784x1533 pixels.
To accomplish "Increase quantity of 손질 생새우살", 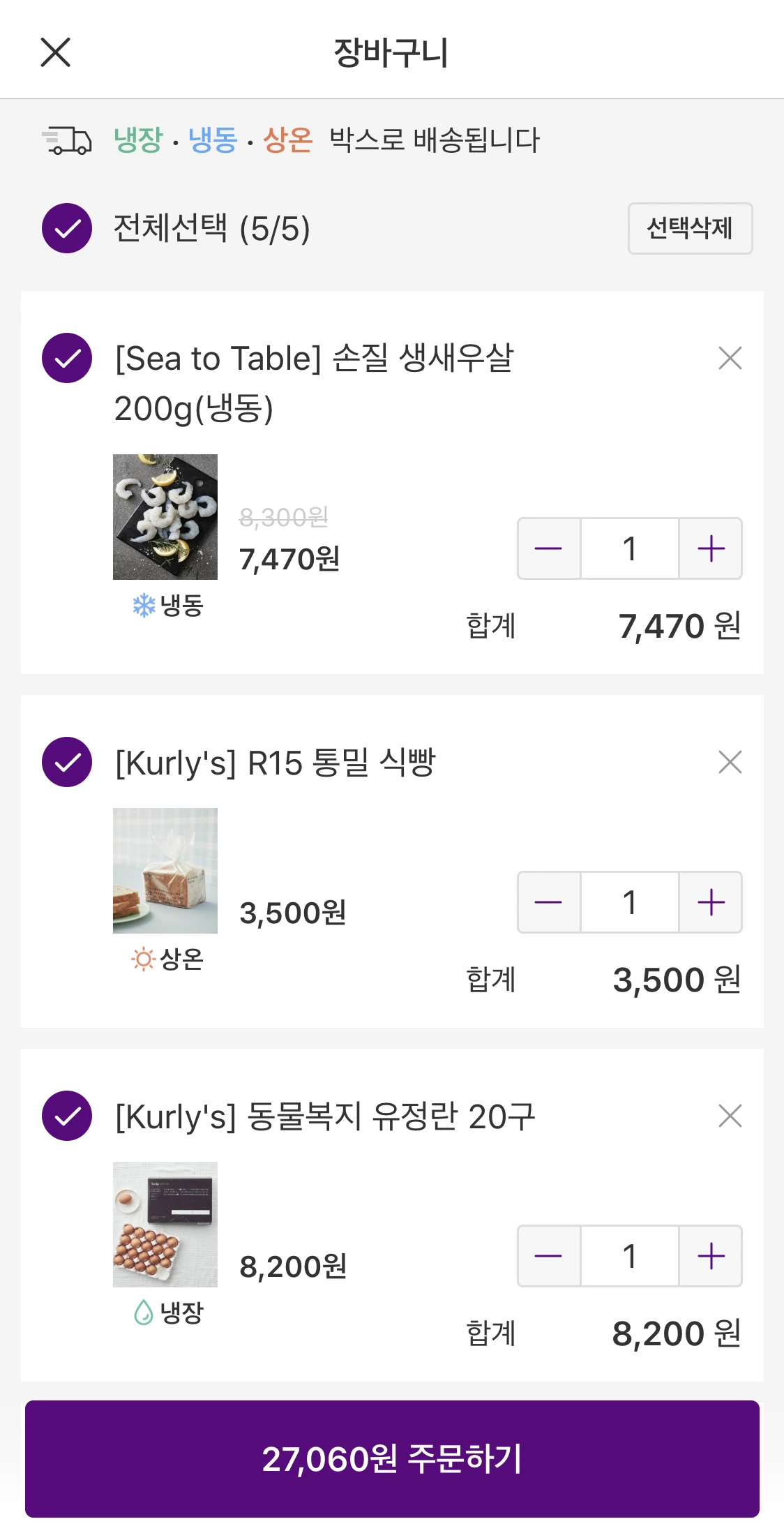I will coord(711,548).
